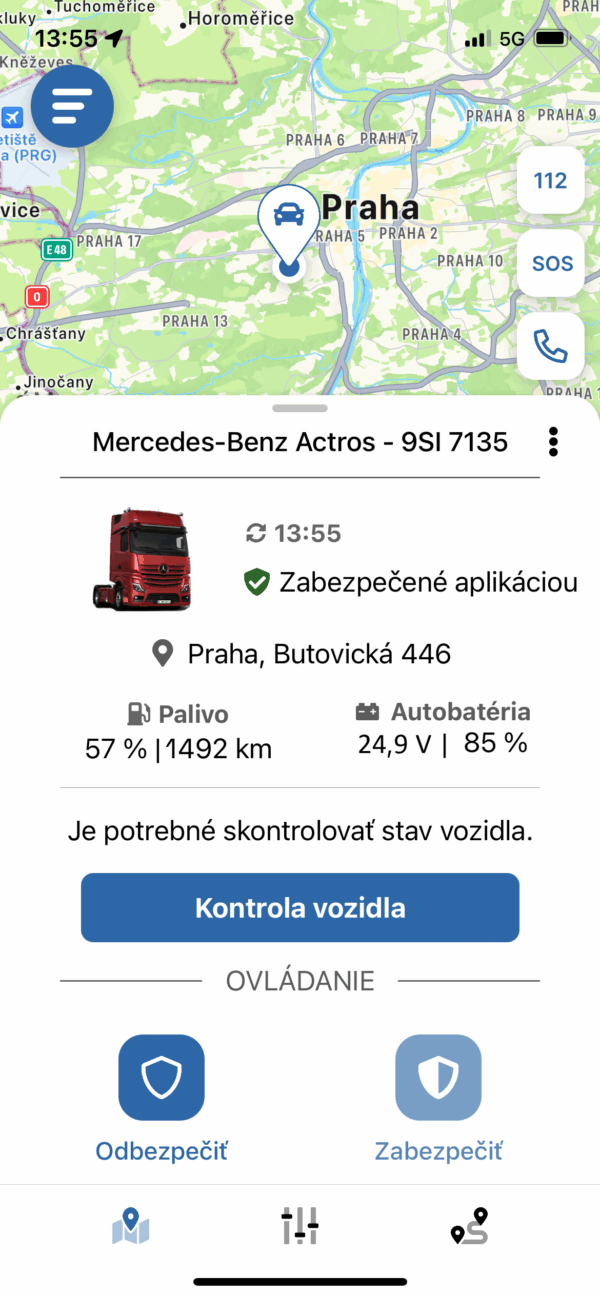Start the Kontrola vozidla check
The height and width of the screenshot is (1298, 600).
pos(300,908)
